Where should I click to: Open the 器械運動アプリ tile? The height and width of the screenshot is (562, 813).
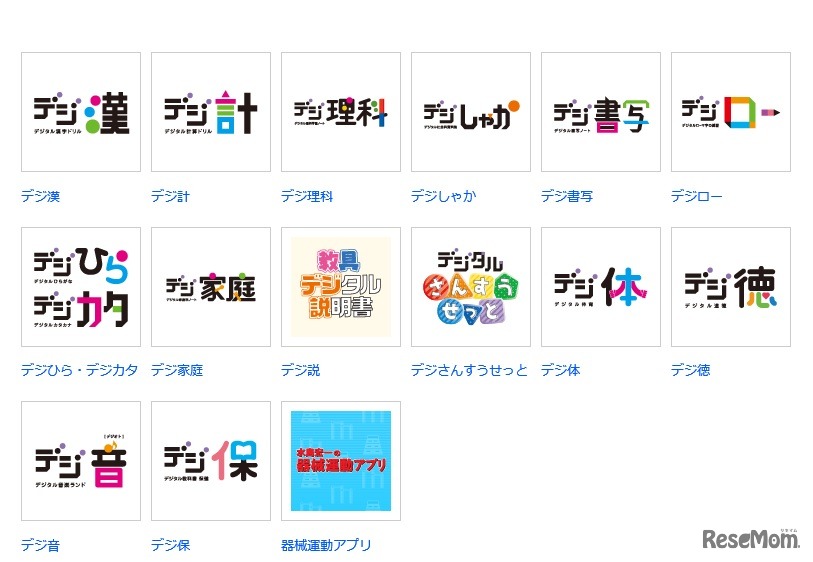341,461
